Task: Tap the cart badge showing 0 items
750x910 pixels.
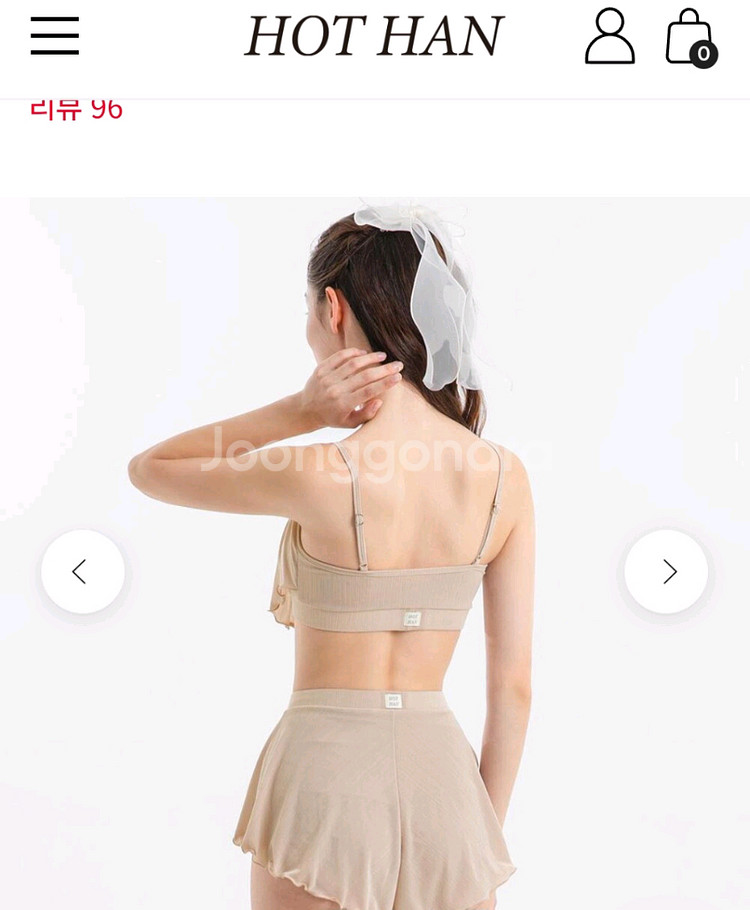Action: (x=703, y=52)
